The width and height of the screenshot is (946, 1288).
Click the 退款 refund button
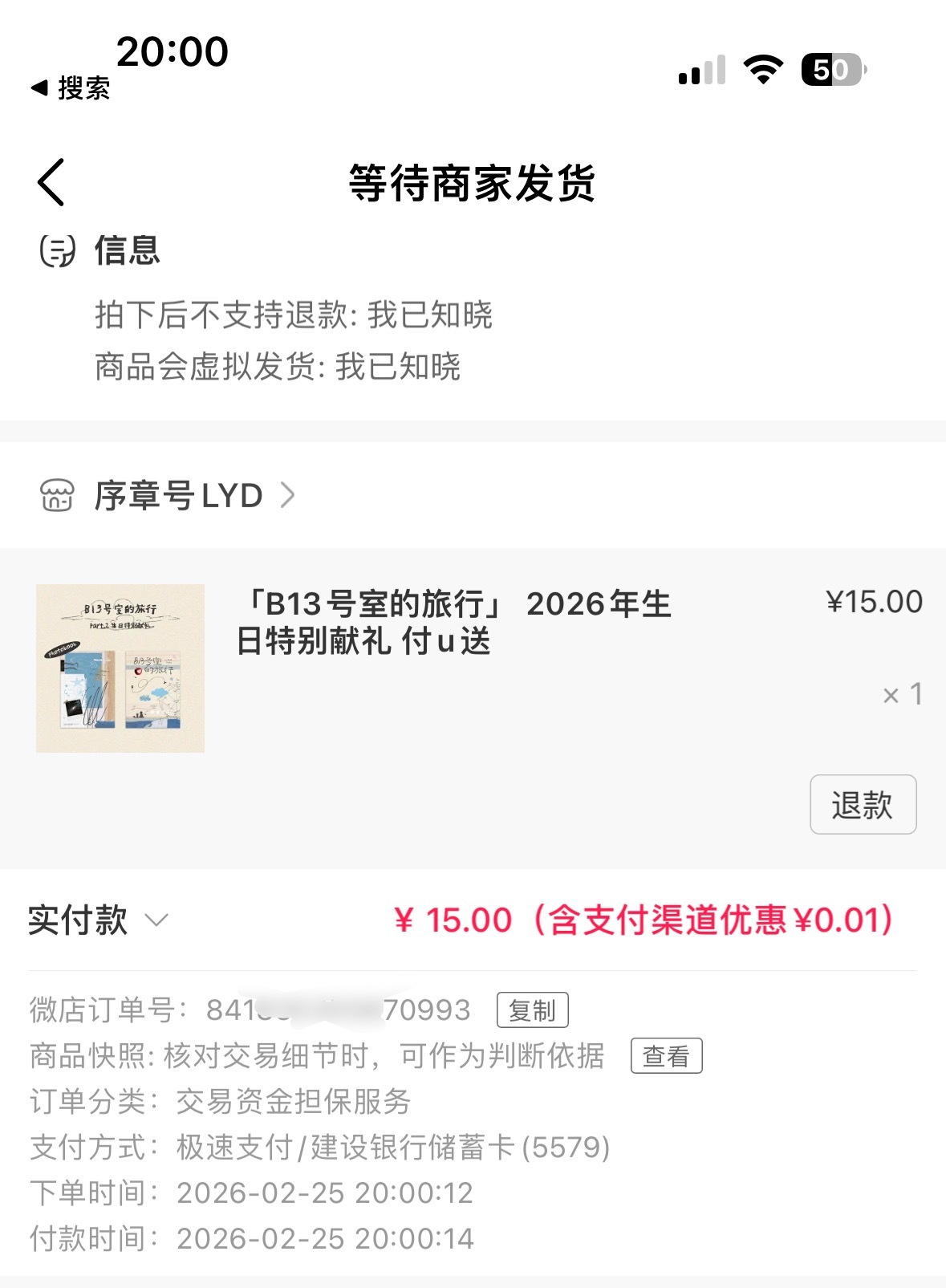point(863,807)
